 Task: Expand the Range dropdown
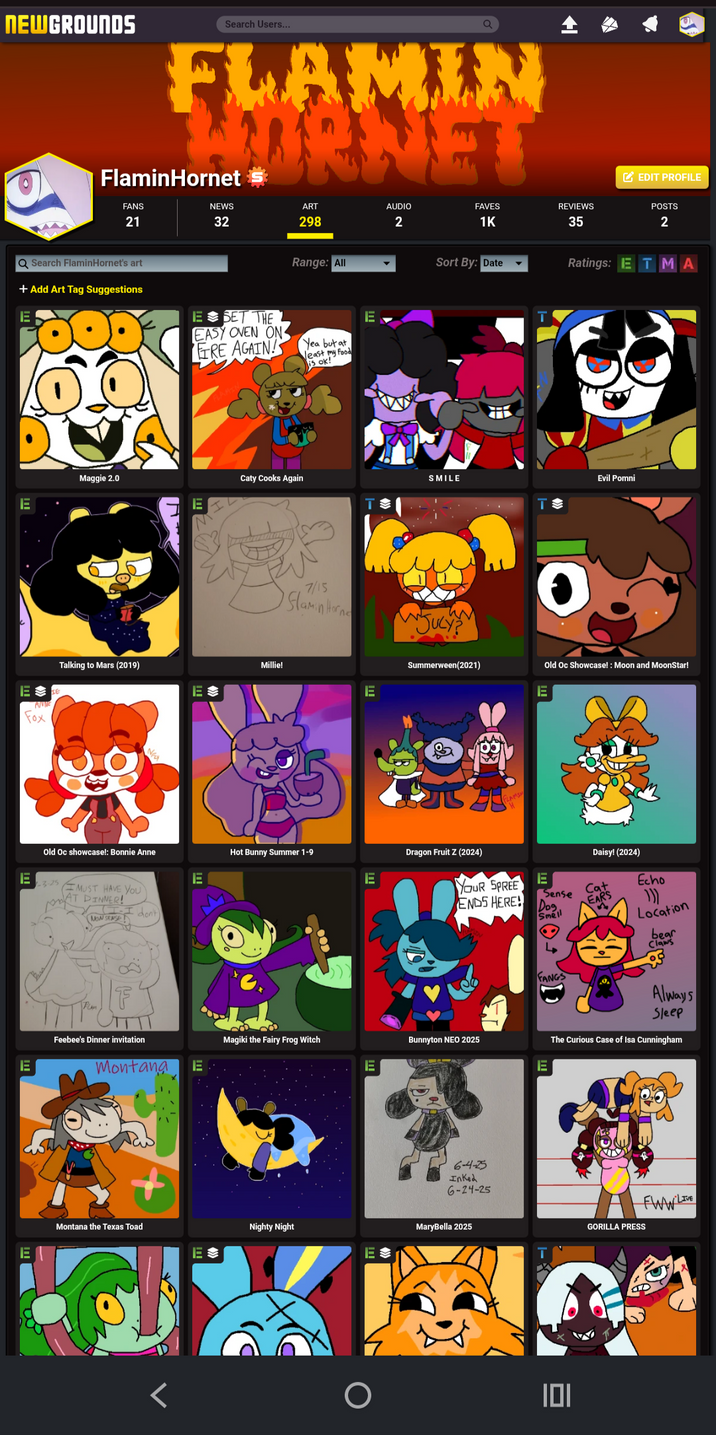point(363,263)
